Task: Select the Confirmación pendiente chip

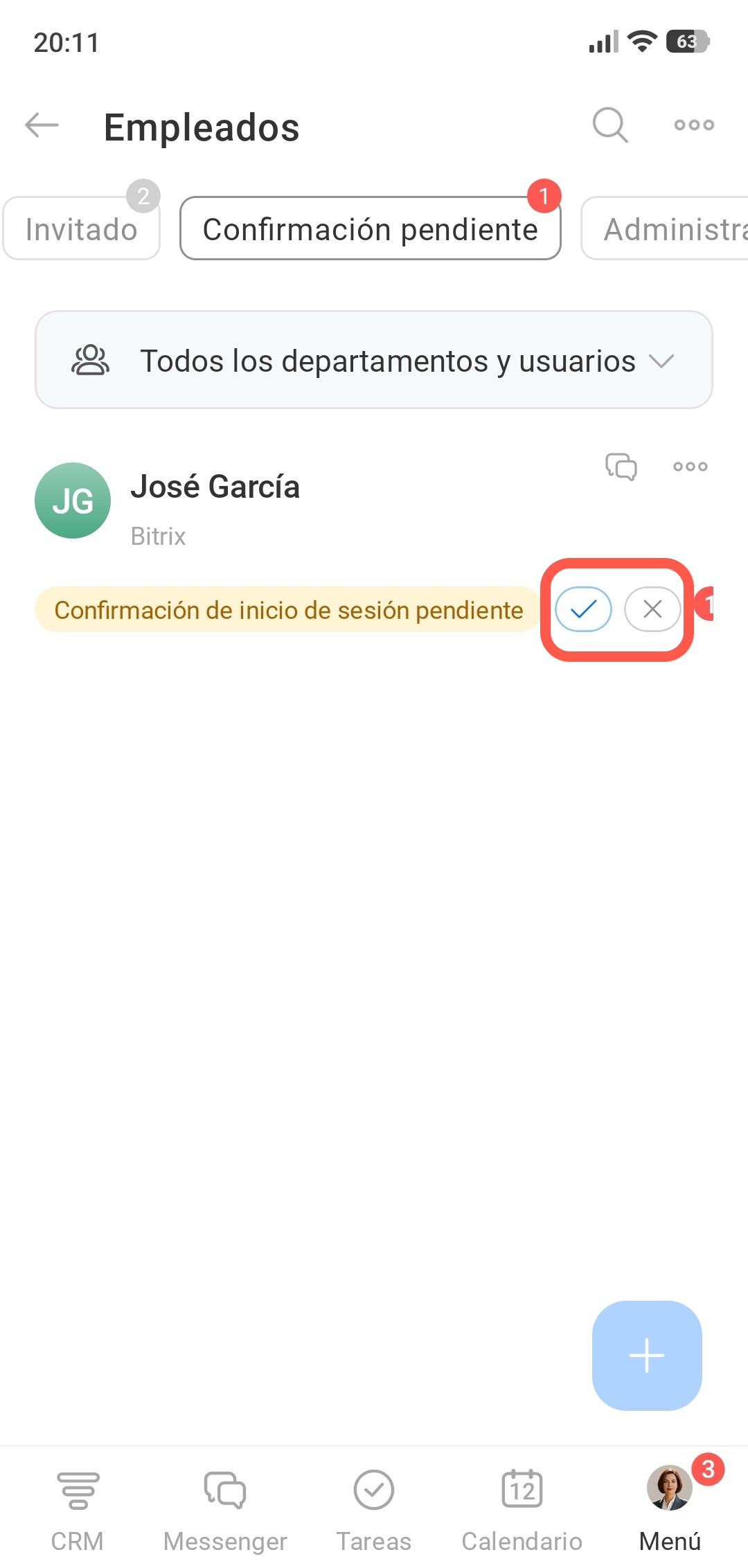Action: pyautogui.click(x=370, y=229)
